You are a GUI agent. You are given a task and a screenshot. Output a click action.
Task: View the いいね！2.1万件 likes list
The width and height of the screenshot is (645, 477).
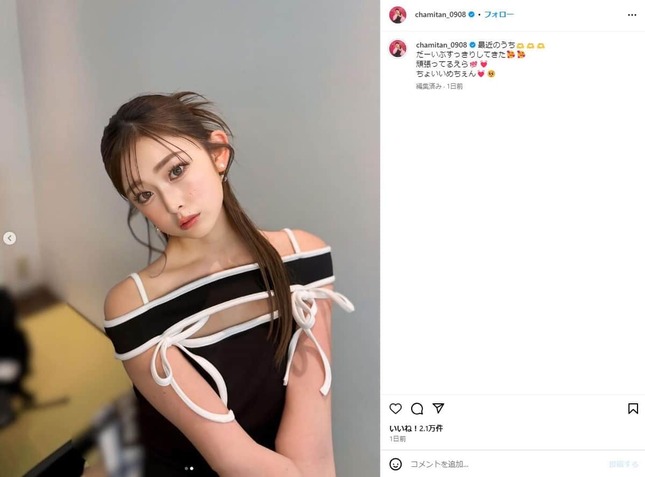pyautogui.click(x=415, y=428)
